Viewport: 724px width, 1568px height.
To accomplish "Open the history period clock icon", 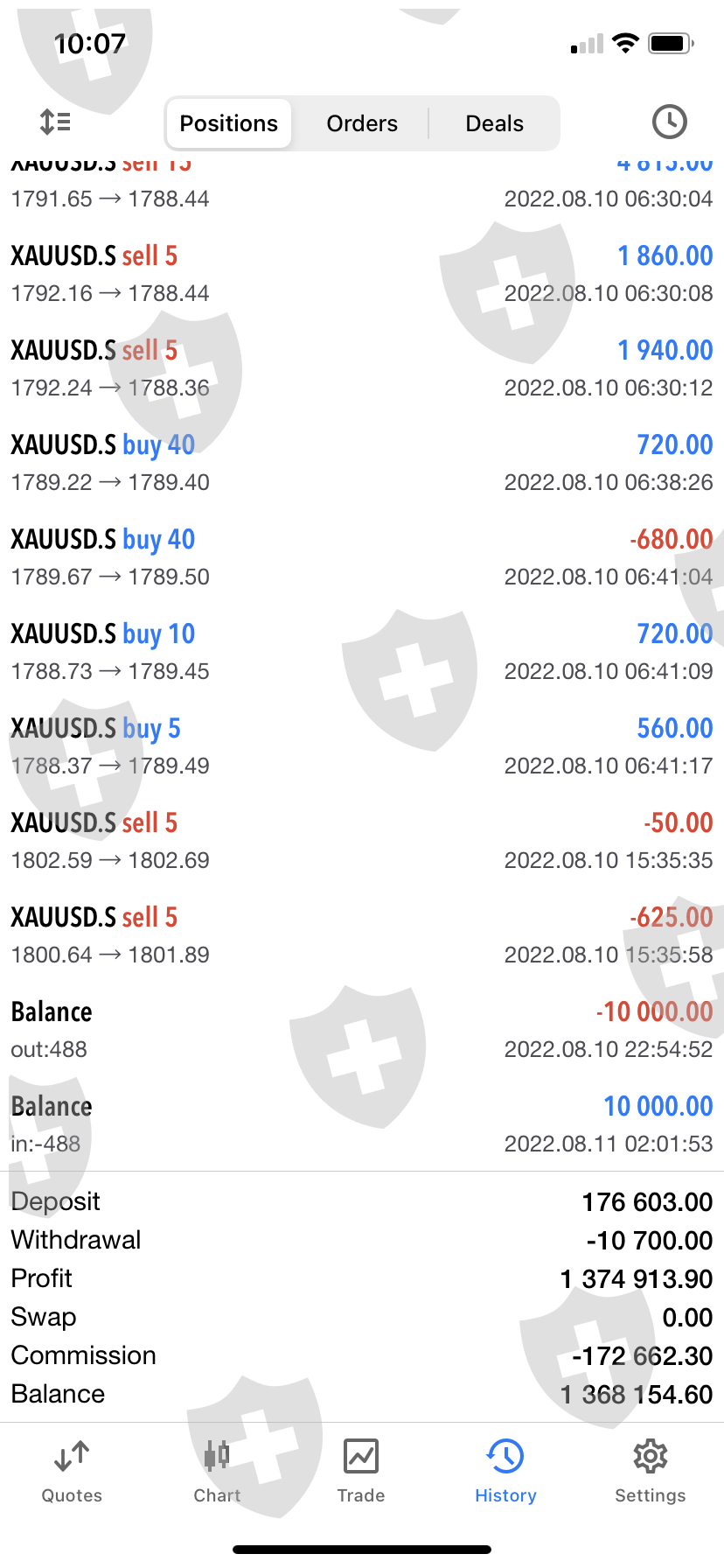I will coord(669,122).
